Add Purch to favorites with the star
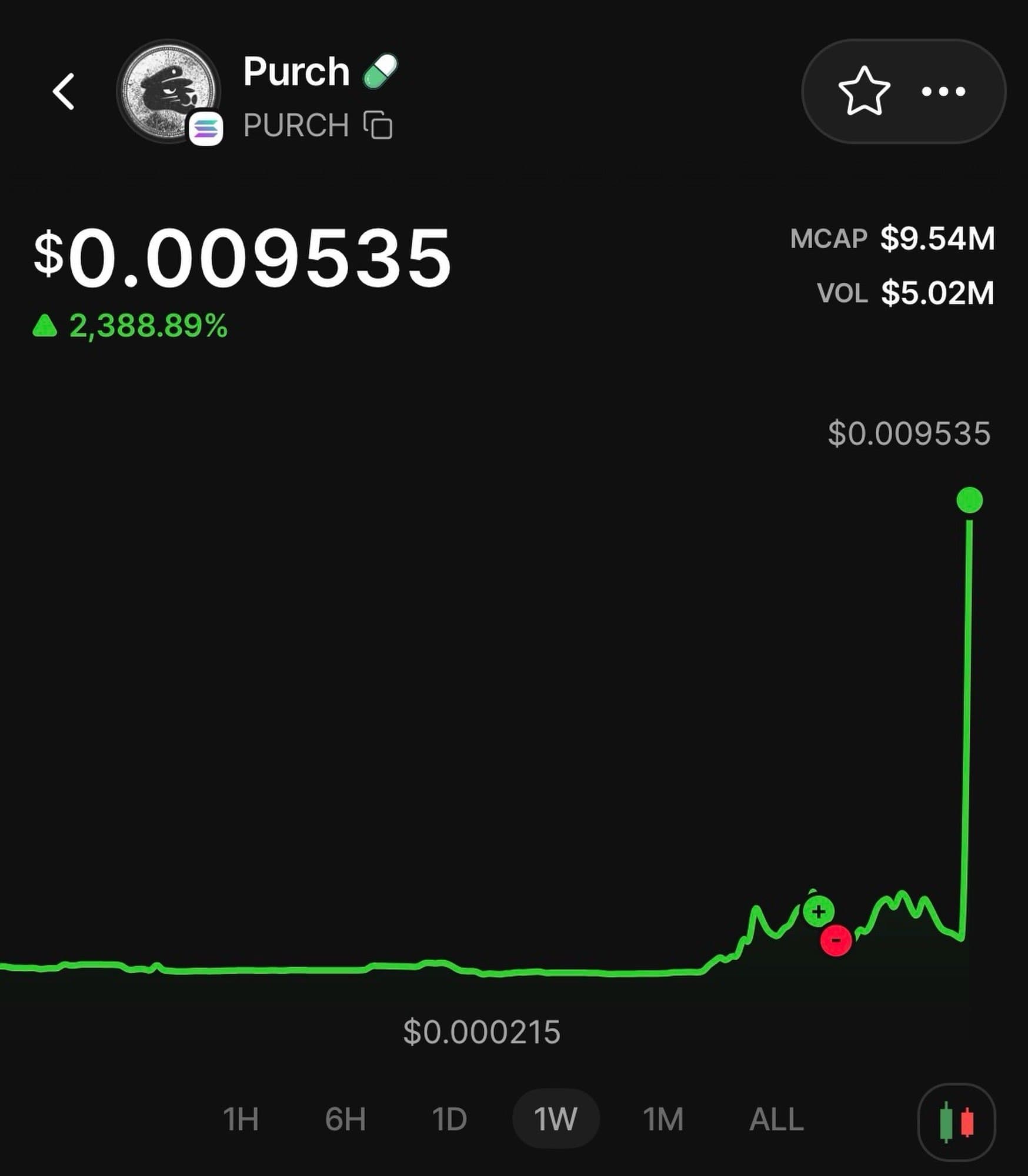 point(863,91)
